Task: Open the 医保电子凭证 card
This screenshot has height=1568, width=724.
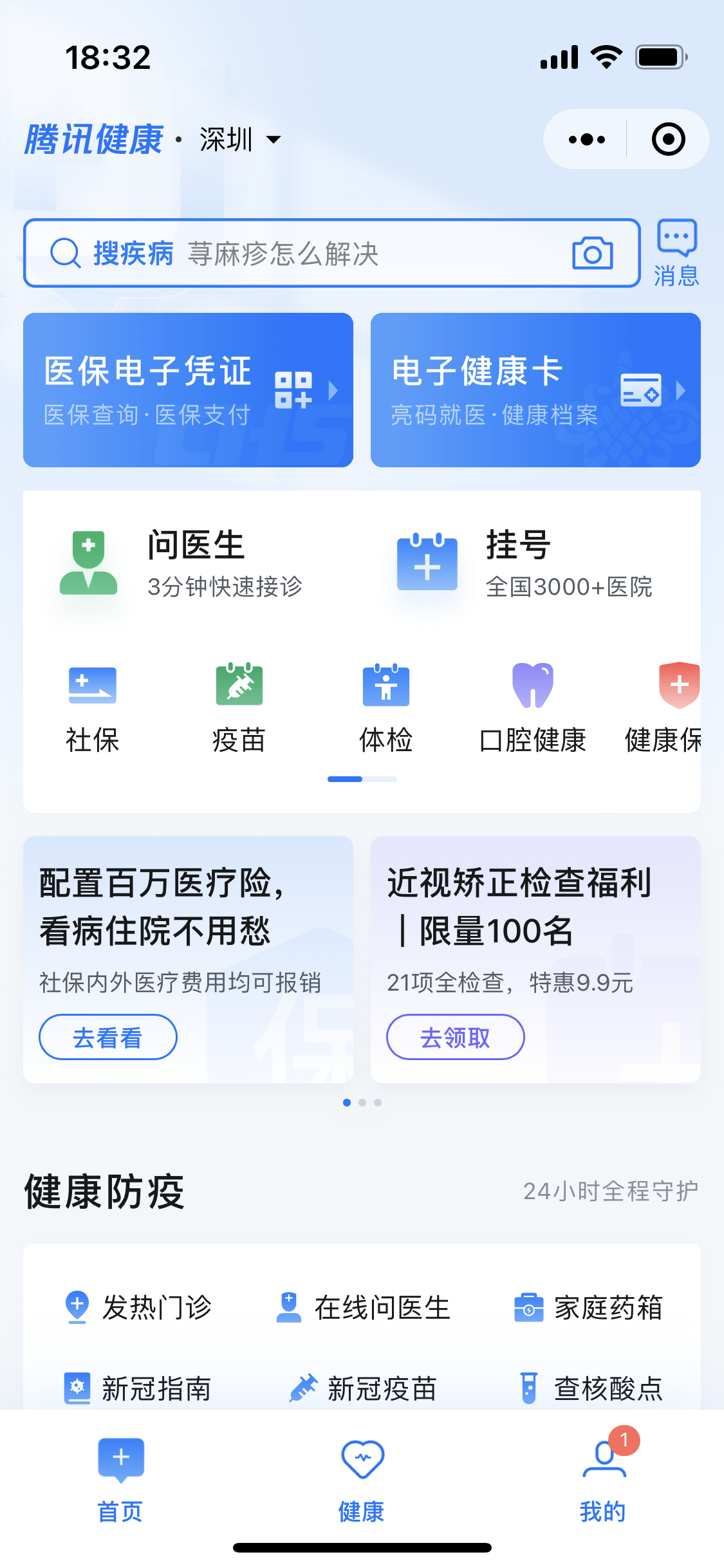Action: point(188,390)
